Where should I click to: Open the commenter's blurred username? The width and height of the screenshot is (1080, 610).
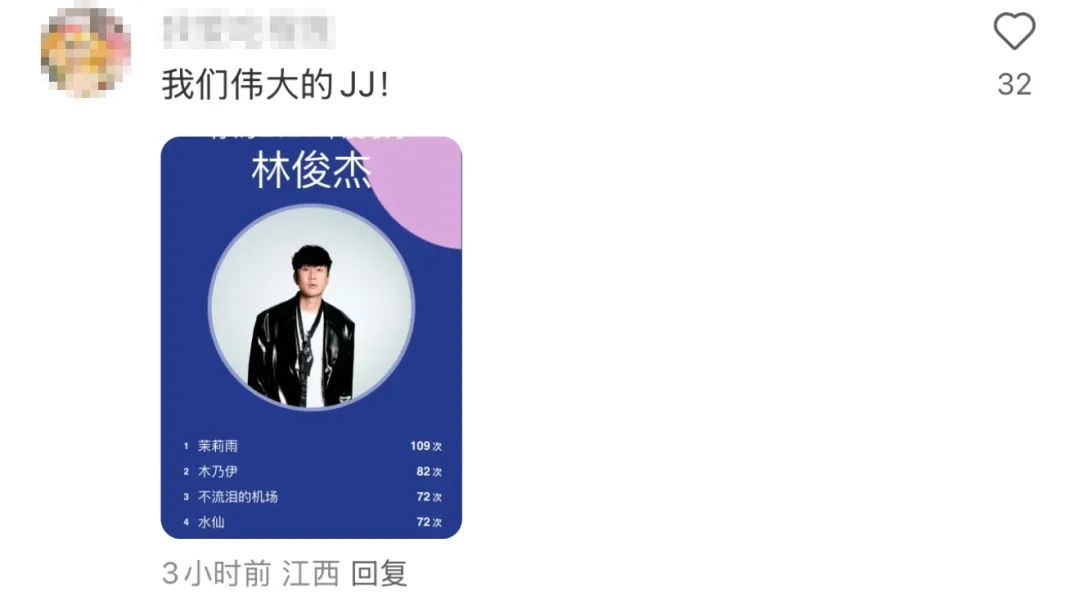[249, 31]
